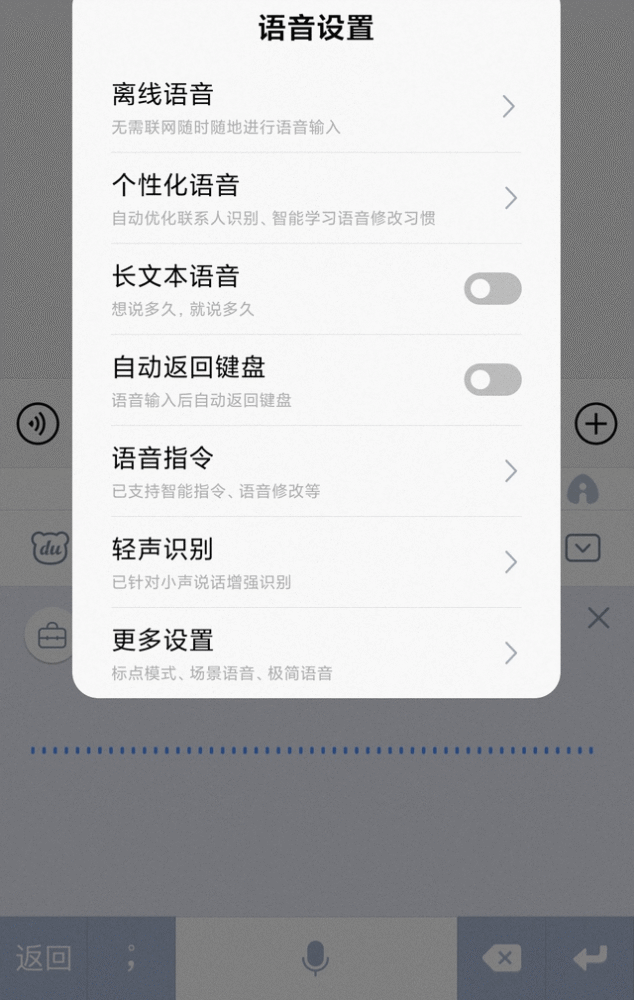Tap the enter key
The image size is (634, 1000).
[589, 959]
